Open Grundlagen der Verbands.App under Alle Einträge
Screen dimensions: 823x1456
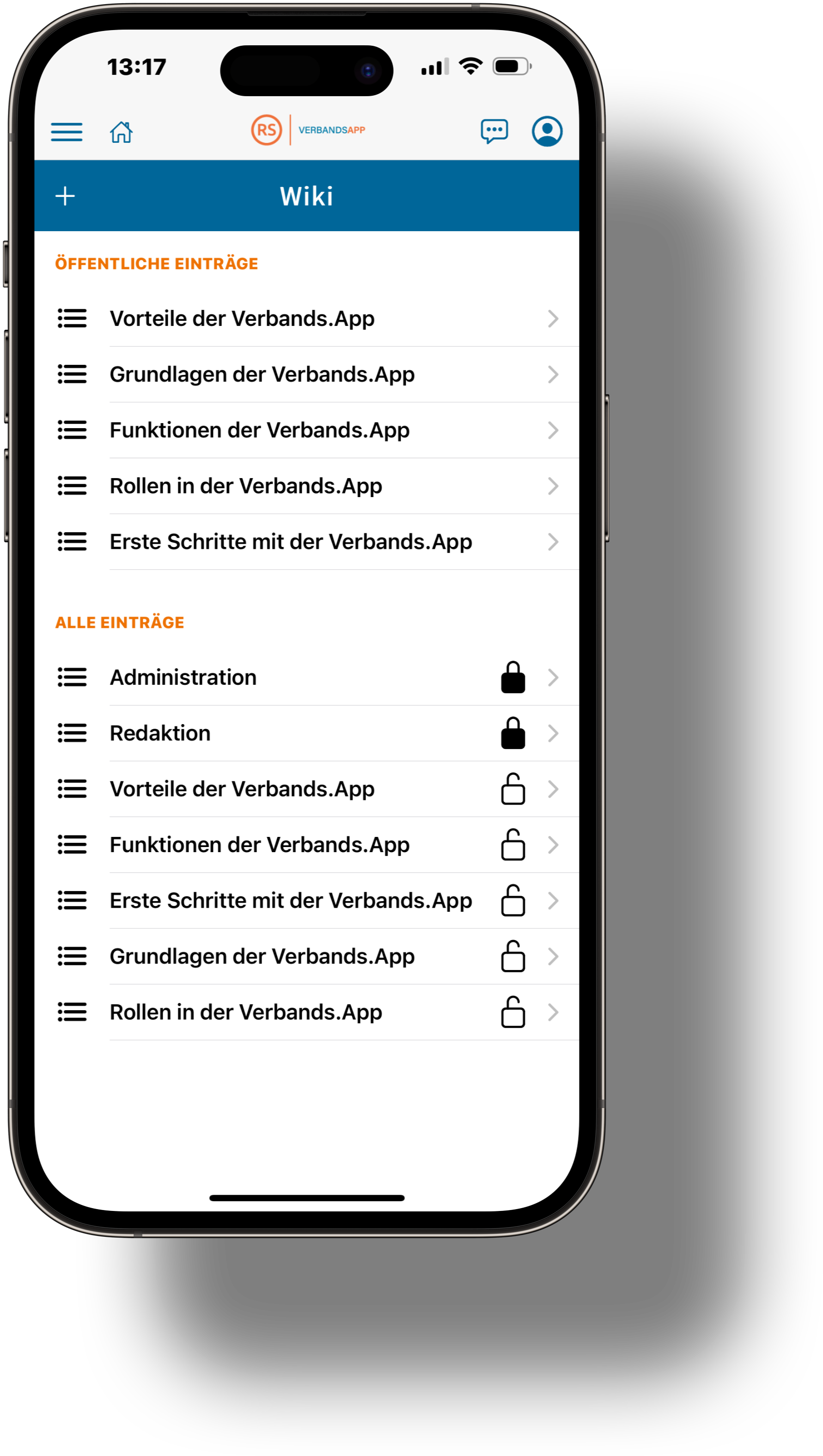point(305,957)
